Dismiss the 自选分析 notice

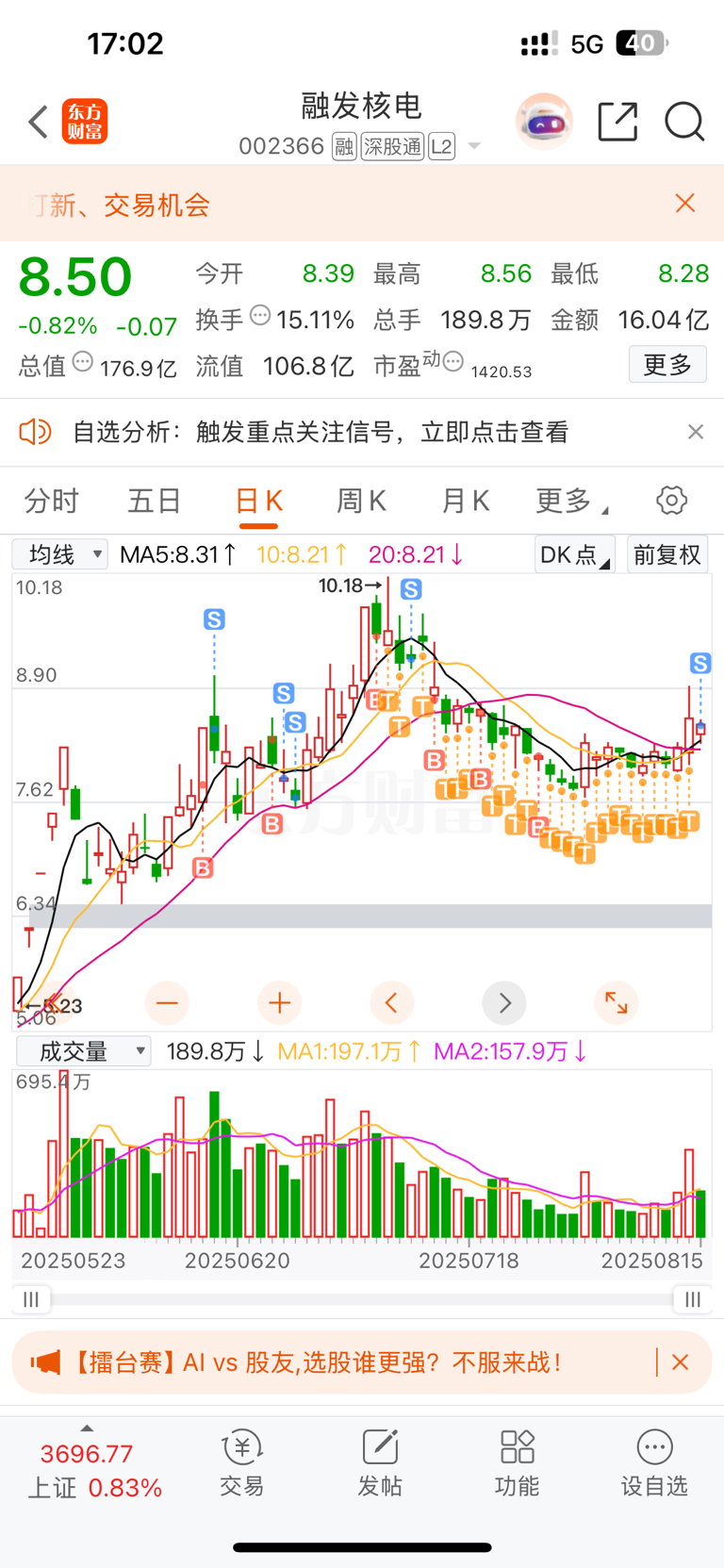click(x=696, y=432)
